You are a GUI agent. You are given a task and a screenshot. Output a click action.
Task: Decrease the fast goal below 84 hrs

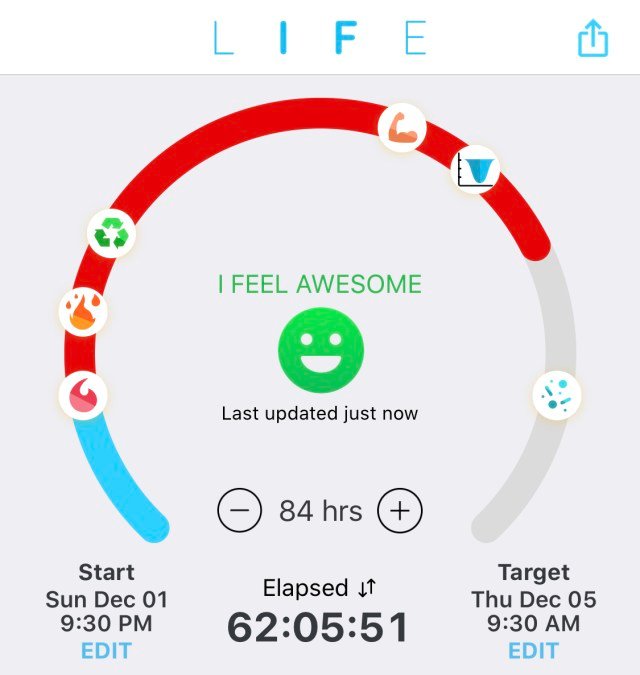(240, 511)
